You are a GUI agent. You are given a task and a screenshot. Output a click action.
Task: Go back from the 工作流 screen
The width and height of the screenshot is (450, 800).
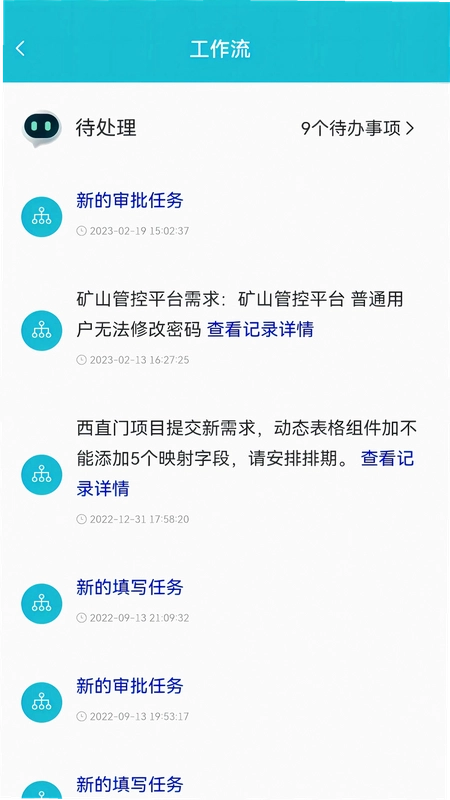(20, 49)
